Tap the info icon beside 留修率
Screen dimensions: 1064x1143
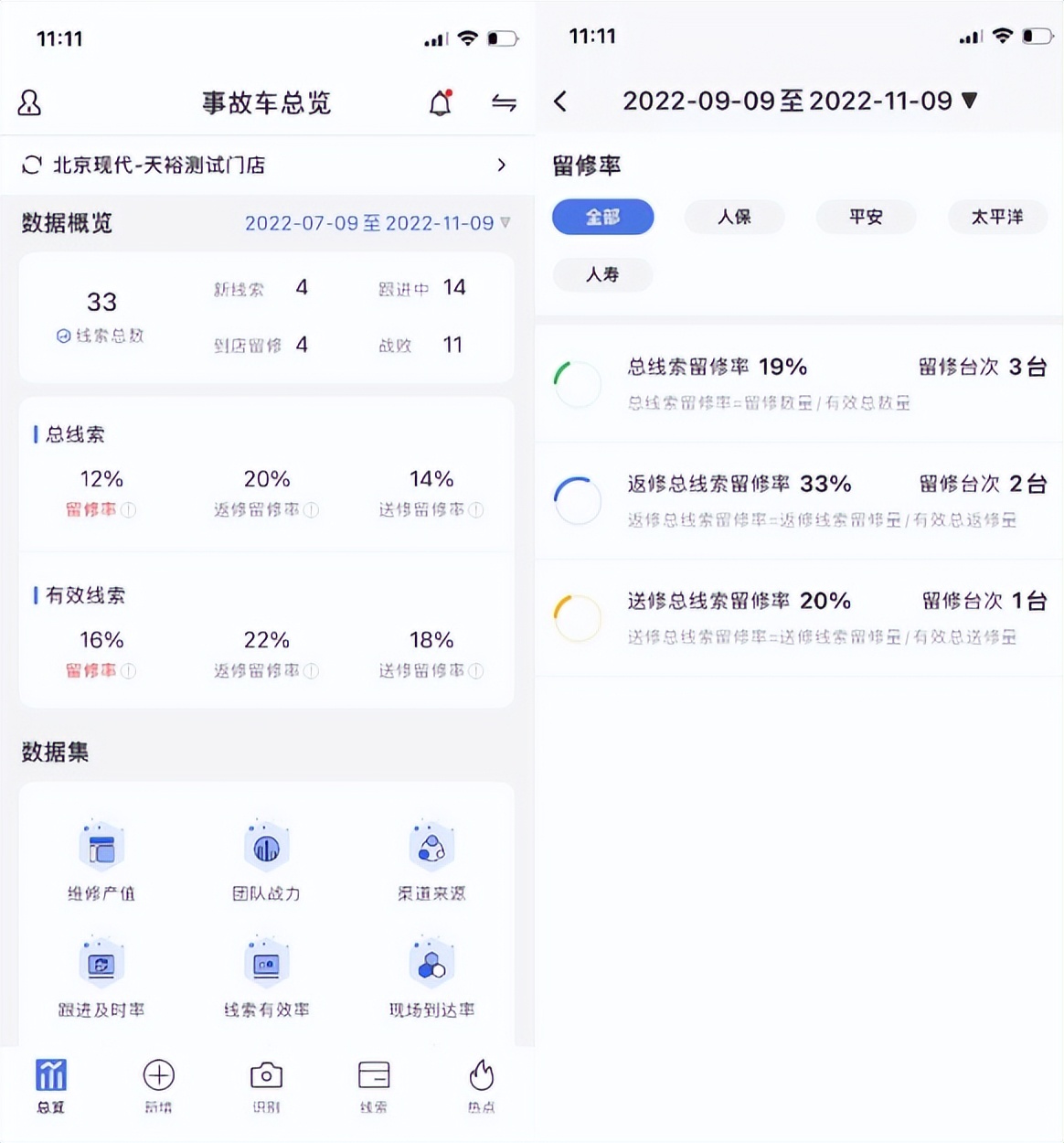point(129,510)
